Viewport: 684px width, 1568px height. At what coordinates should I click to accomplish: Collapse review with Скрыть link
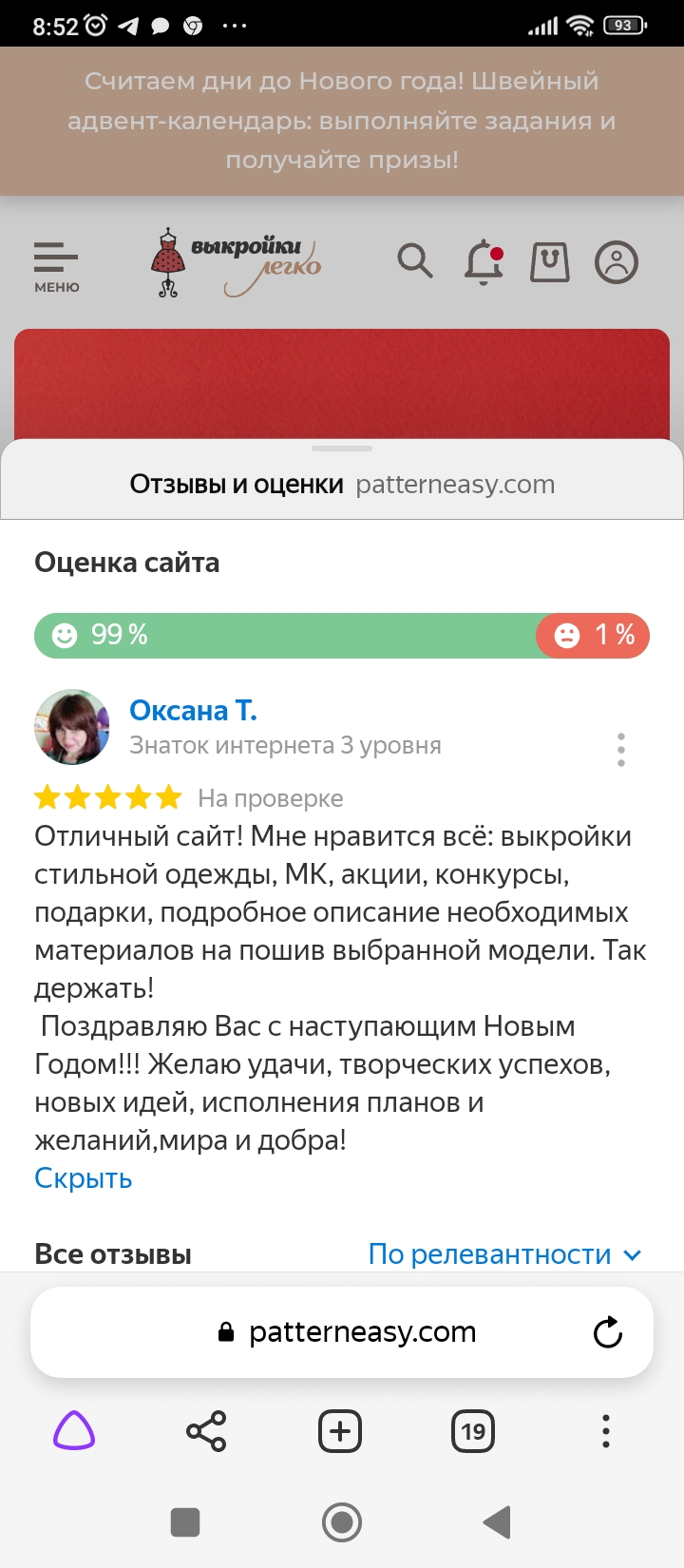pyautogui.click(x=83, y=1178)
